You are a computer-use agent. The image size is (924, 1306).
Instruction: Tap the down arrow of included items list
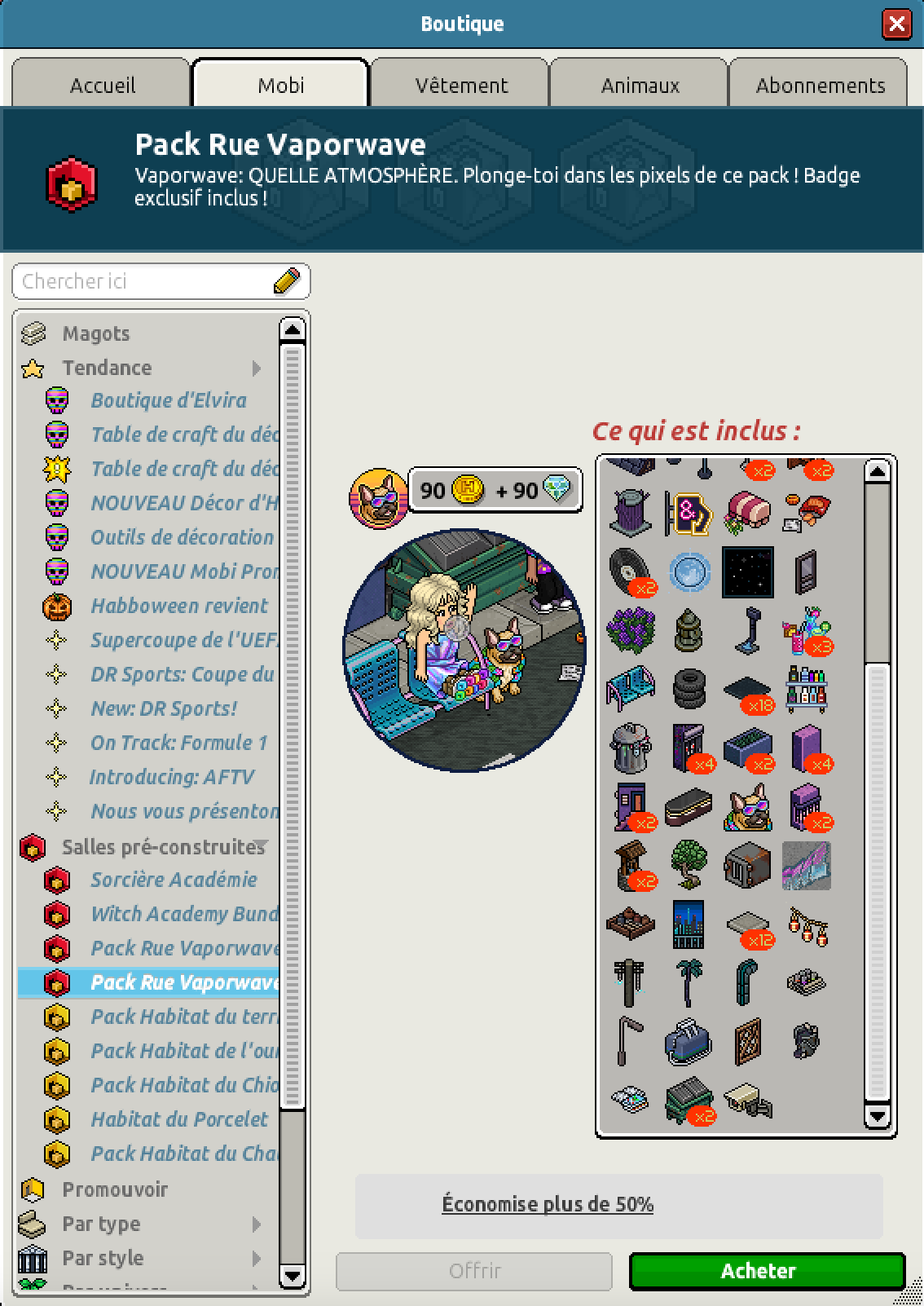tap(877, 1115)
